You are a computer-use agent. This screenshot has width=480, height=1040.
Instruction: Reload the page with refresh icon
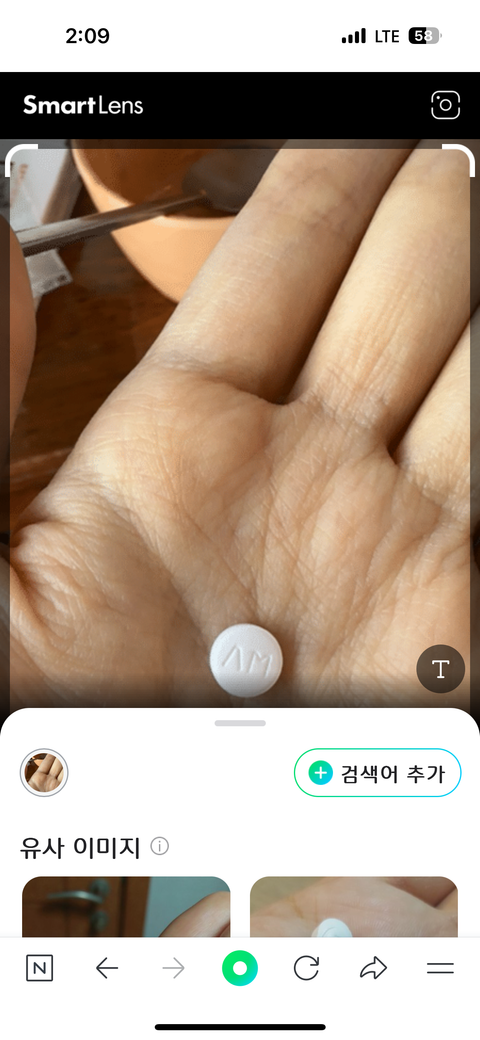tap(306, 969)
